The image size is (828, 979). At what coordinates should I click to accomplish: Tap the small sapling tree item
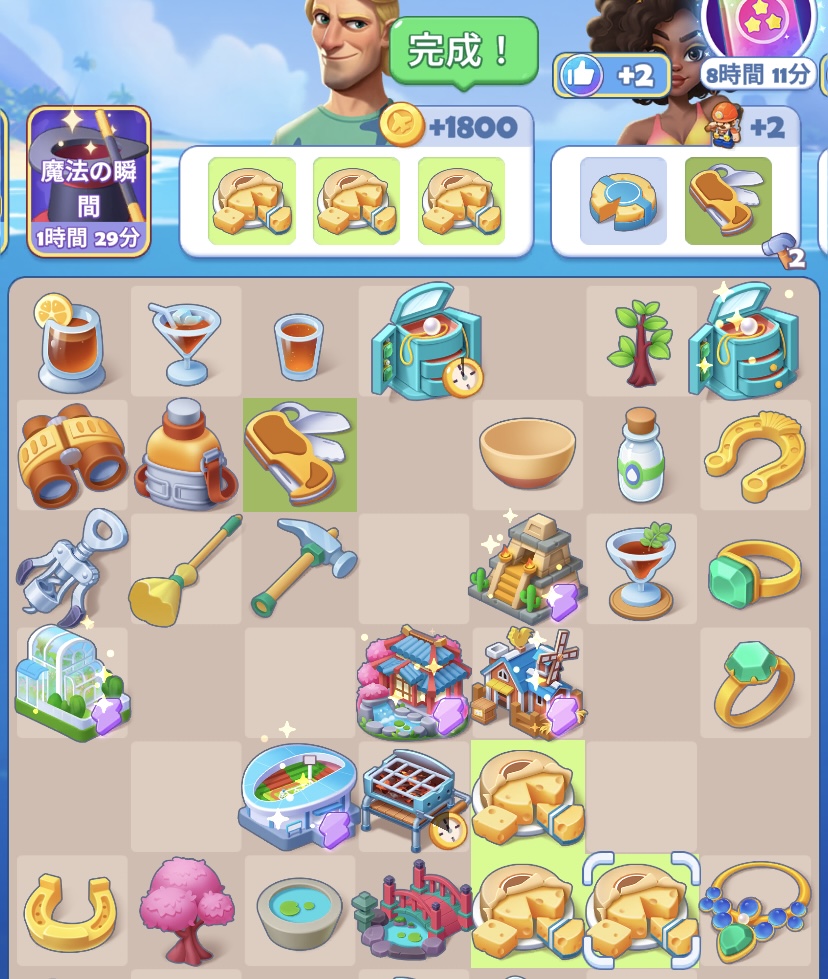641,342
